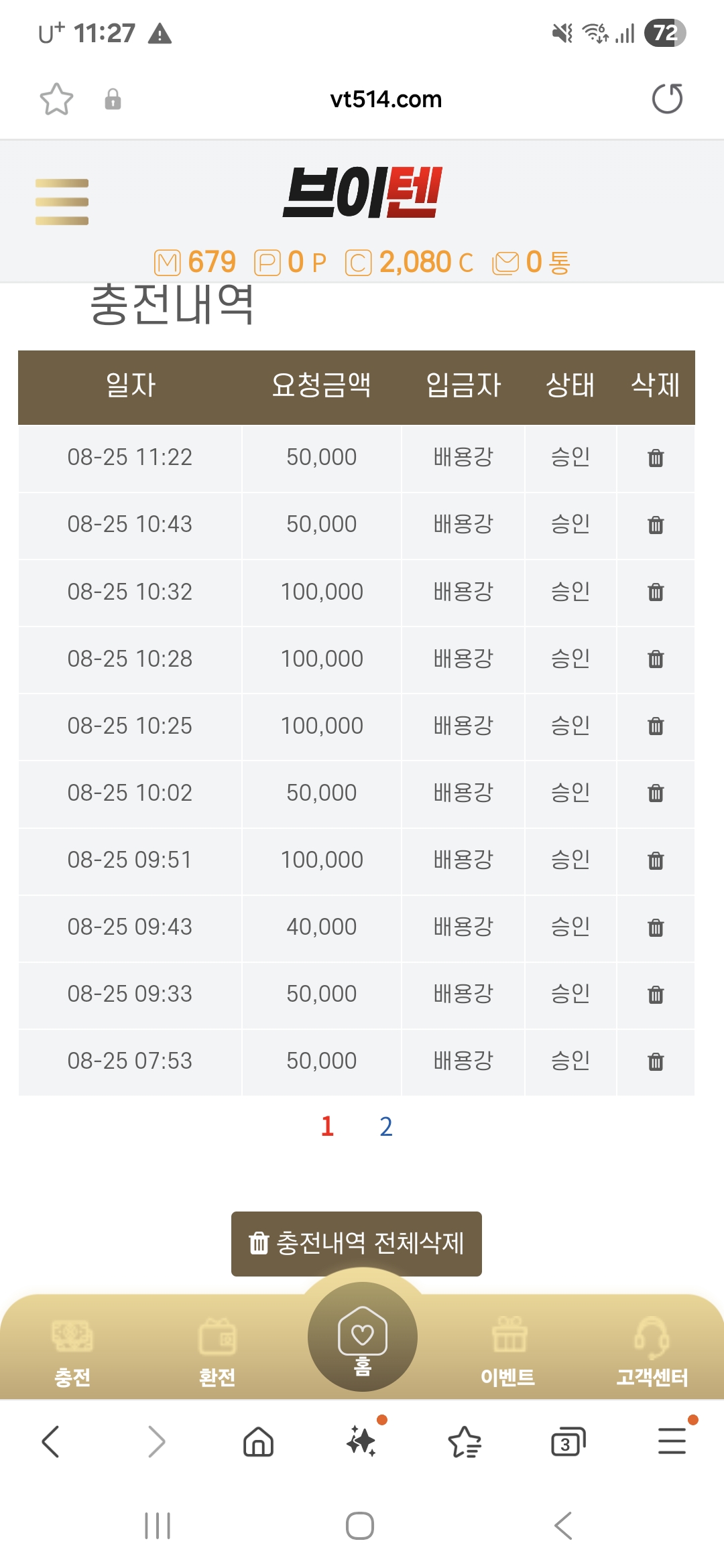
Task: Delete the 08-25 07:53 charge record
Action: coord(656,1061)
